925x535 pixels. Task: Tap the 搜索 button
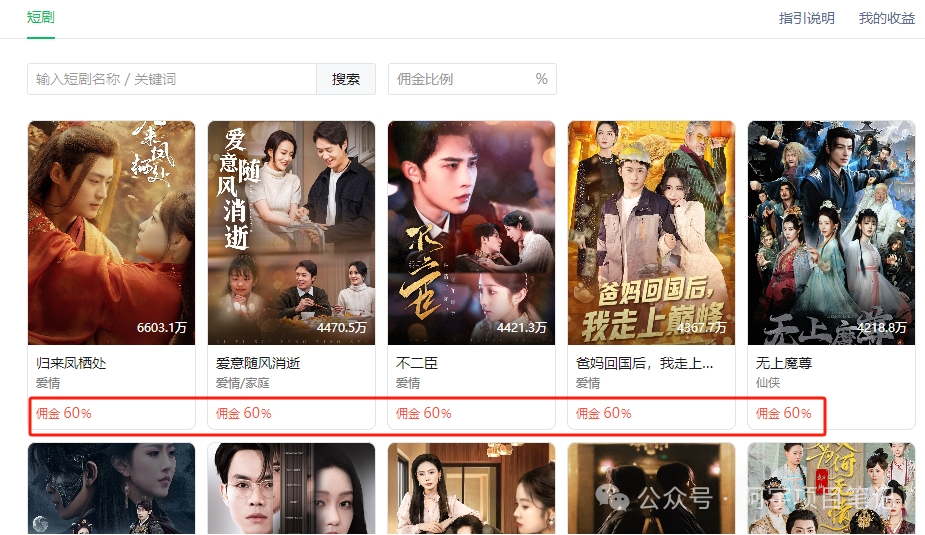pyautogui.click(x=346, y=79)
